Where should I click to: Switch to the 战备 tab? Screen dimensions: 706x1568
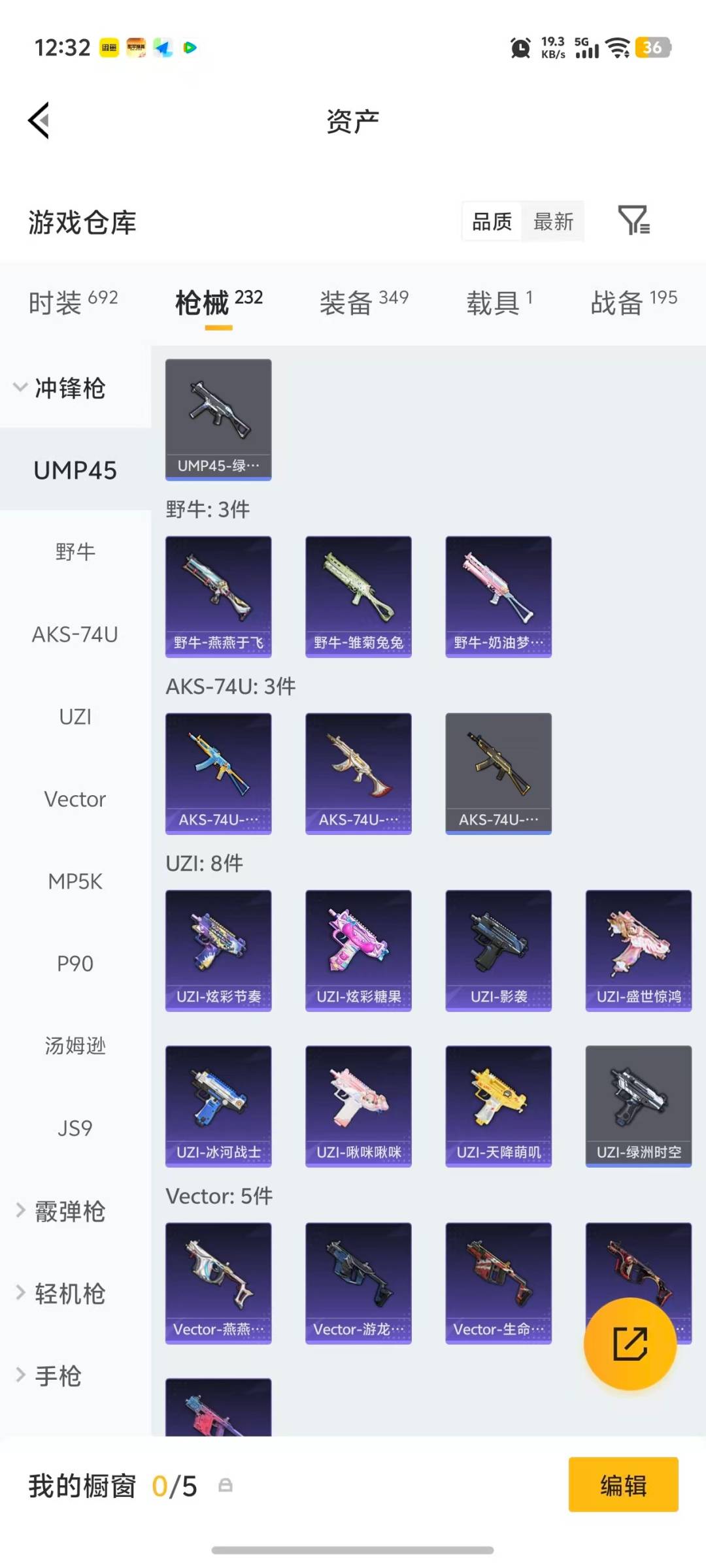point(633,302)
